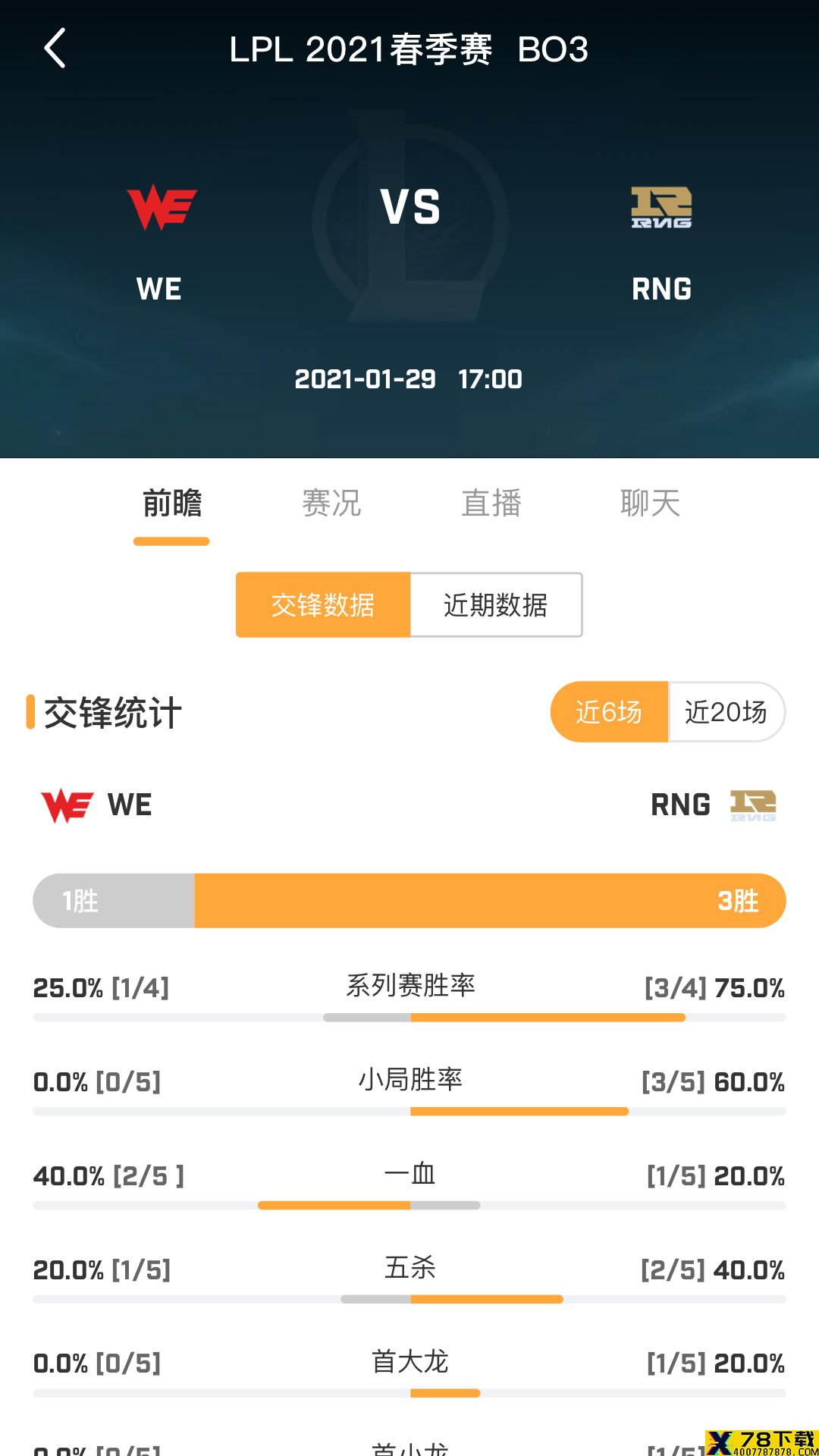Select the 交锋数据 segment

pos(323,605)
